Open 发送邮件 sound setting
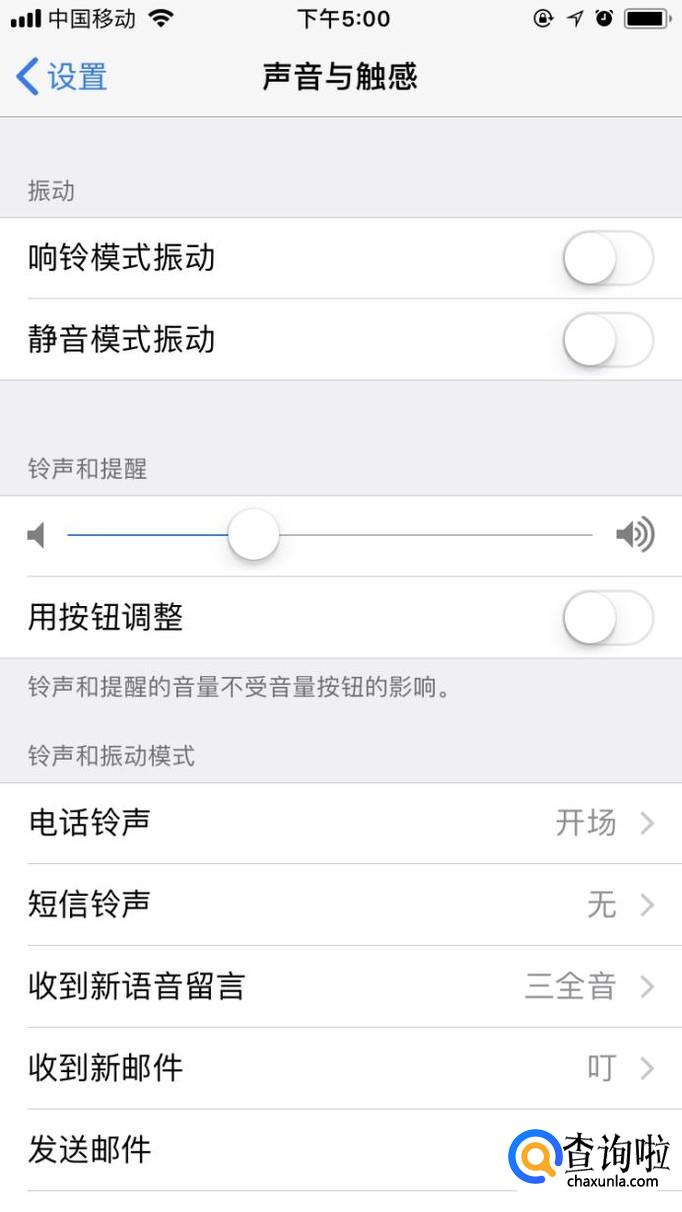Viewport: 682px width, 1212px height. tap(341, 1150)
